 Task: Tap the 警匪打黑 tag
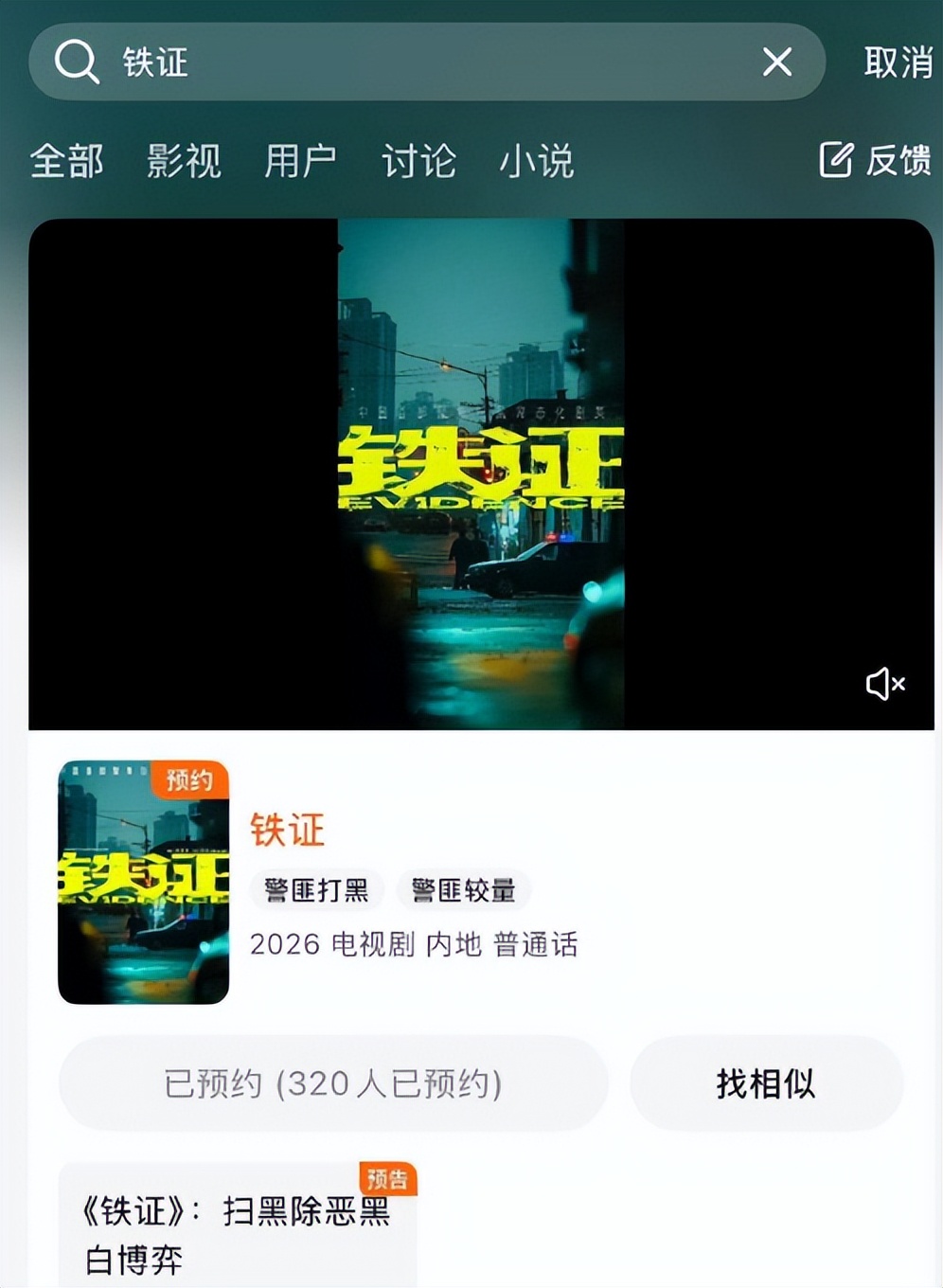point(316,890)
